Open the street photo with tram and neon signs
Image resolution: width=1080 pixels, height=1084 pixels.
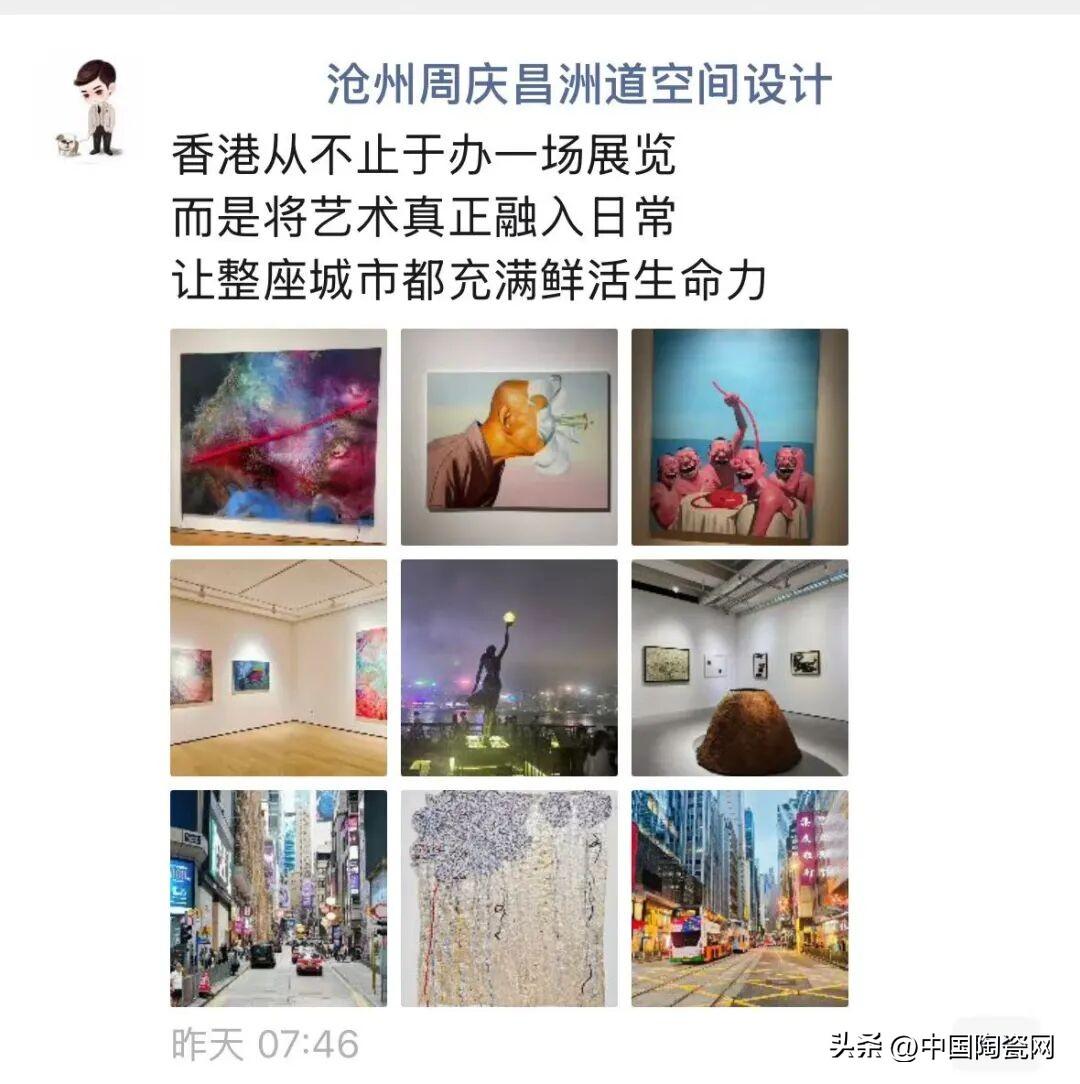pyautogui.click(x=739, y=898)
